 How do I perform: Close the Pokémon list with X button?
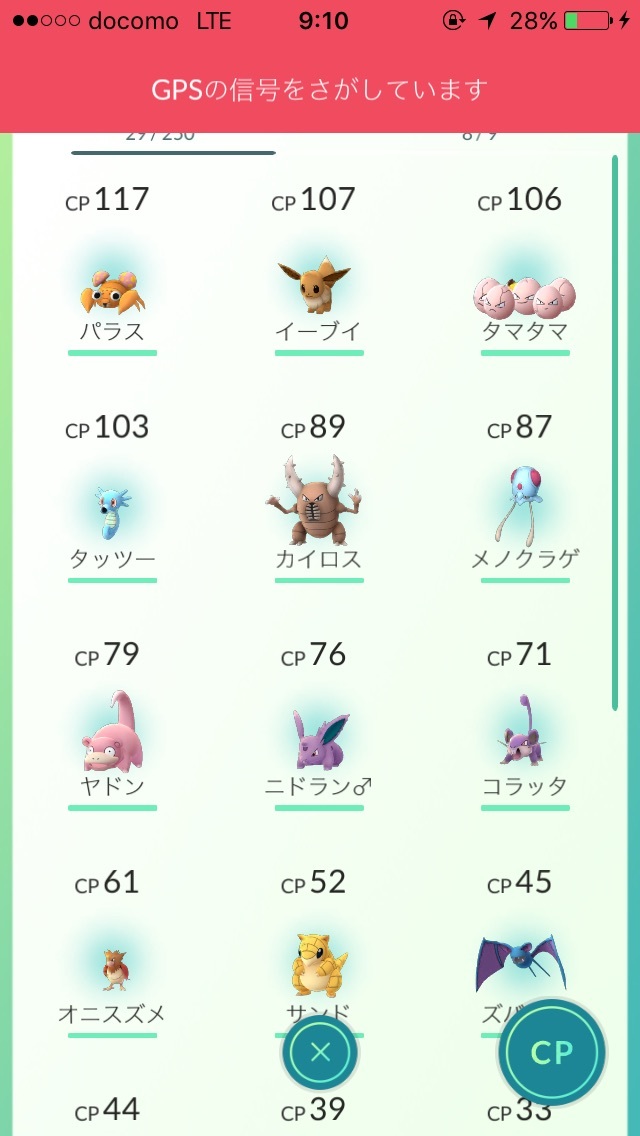point(320,1052)
